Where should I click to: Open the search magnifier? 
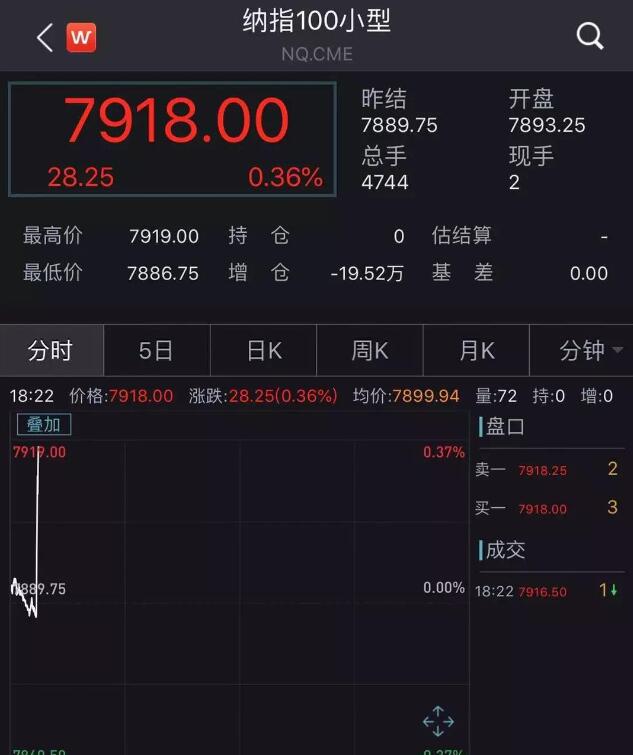click(x=590, y=37)
